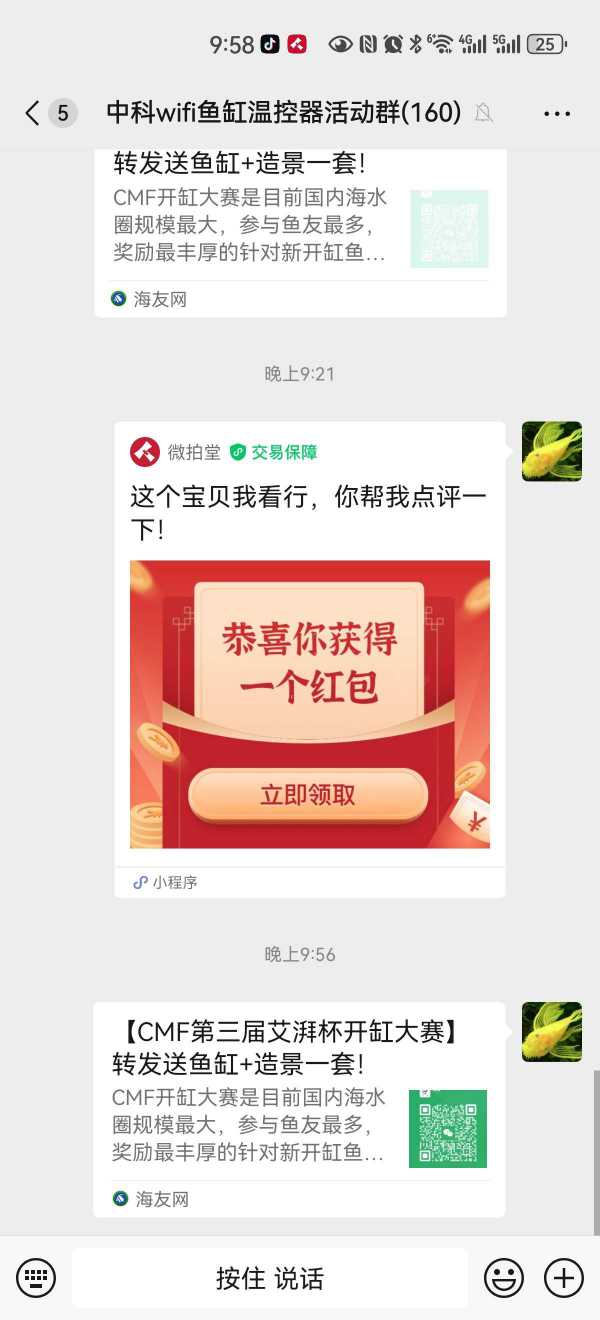Image resolution: width=600 pixels, height=1320 pixels.
Task: Open the partially visible 海友网 card above 晚上9:21
Action: [300, 232]
